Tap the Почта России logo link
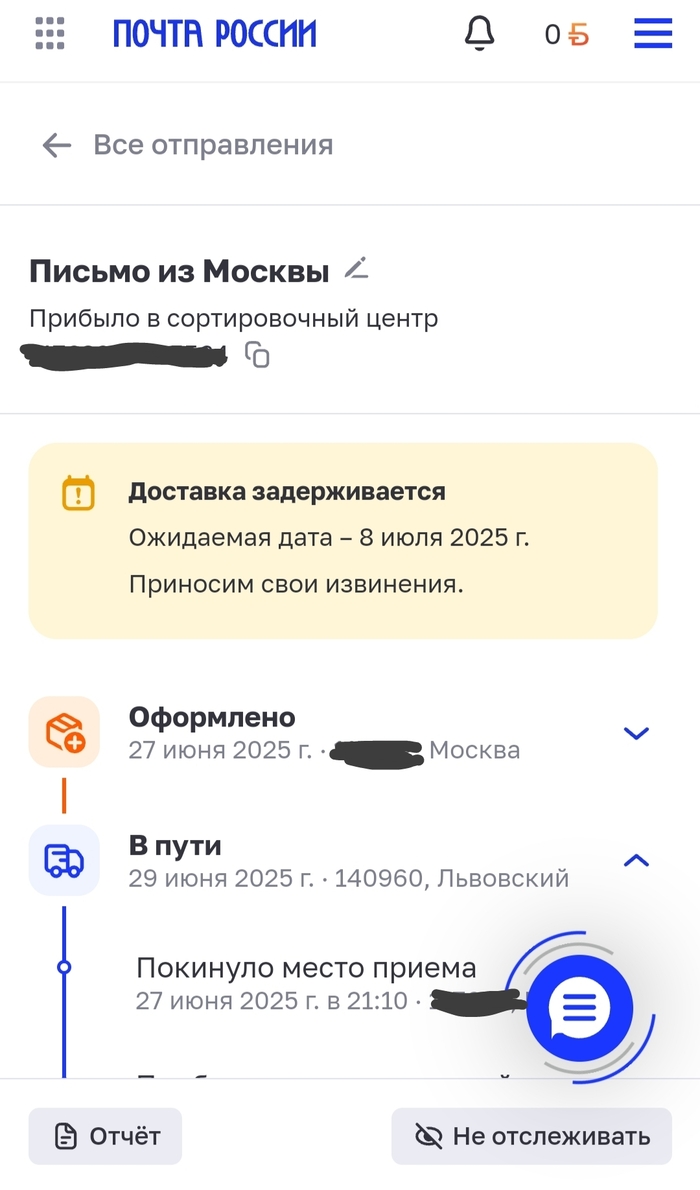This screenshot has height=1190, width=700. click(x=215, y=34)
